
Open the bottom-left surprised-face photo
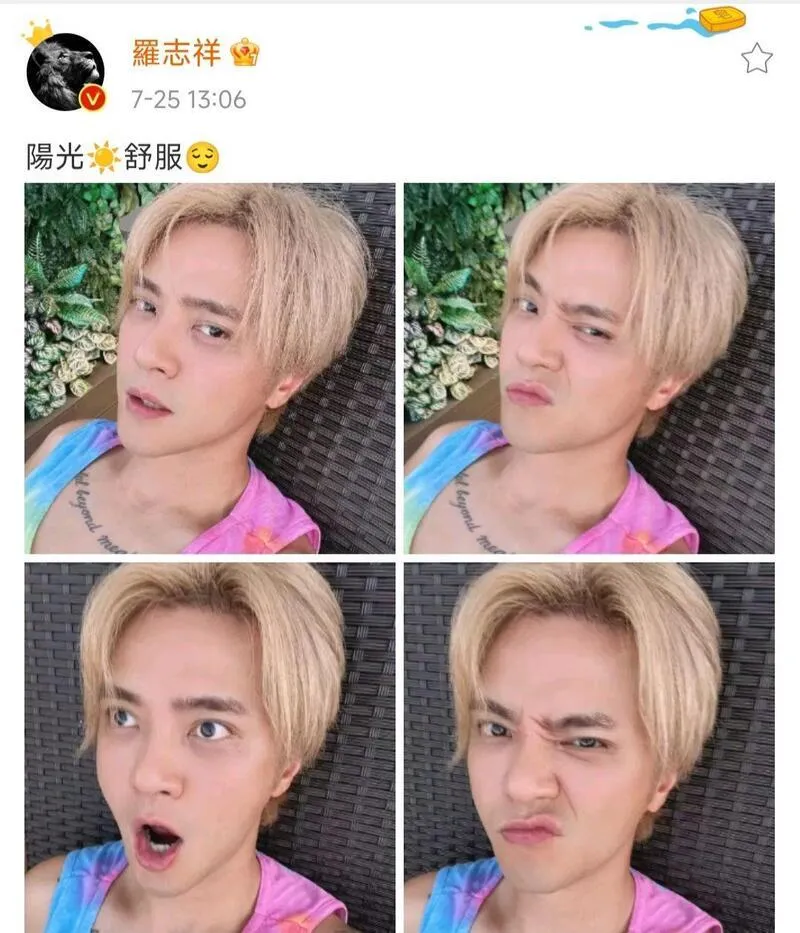pos(210,747)
